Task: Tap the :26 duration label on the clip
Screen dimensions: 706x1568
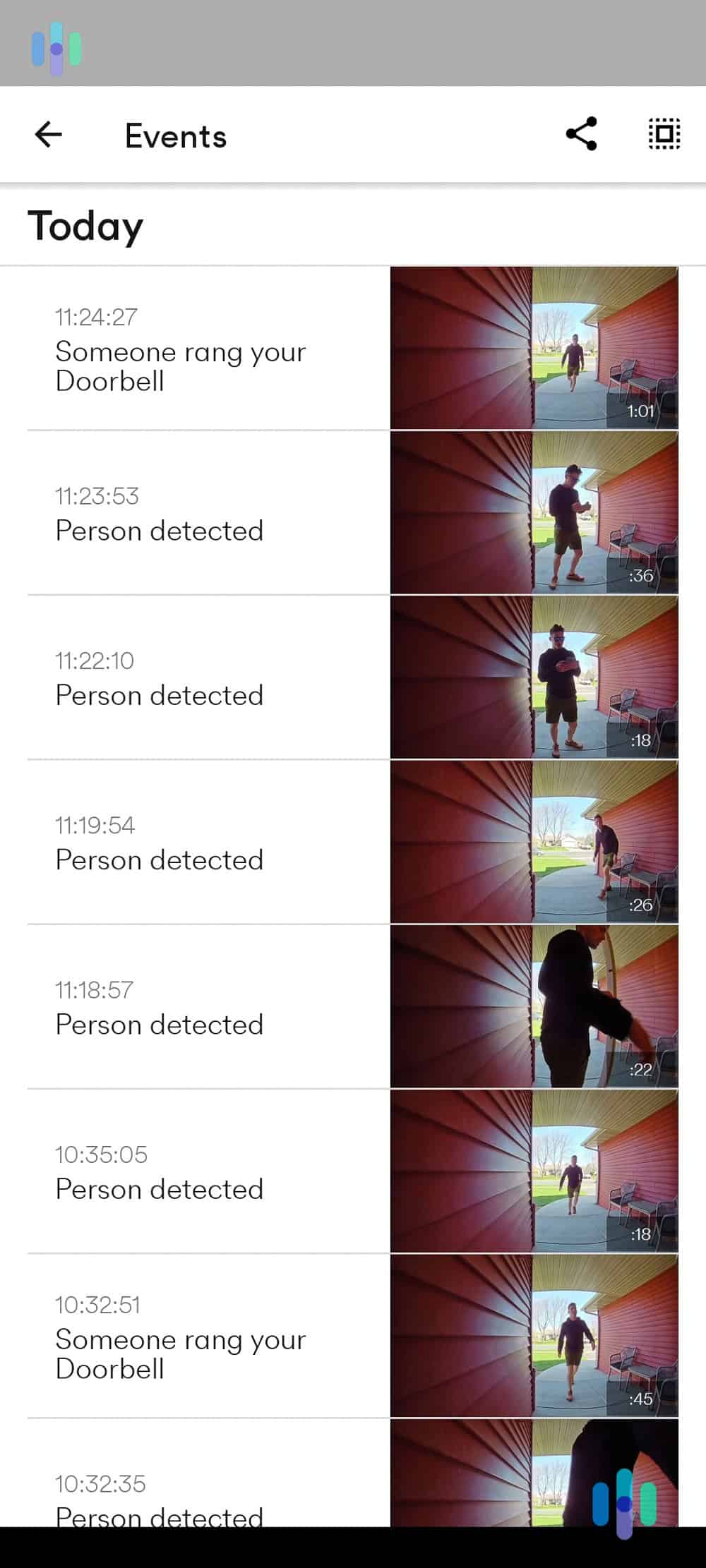Action: [x=641, y=904]
